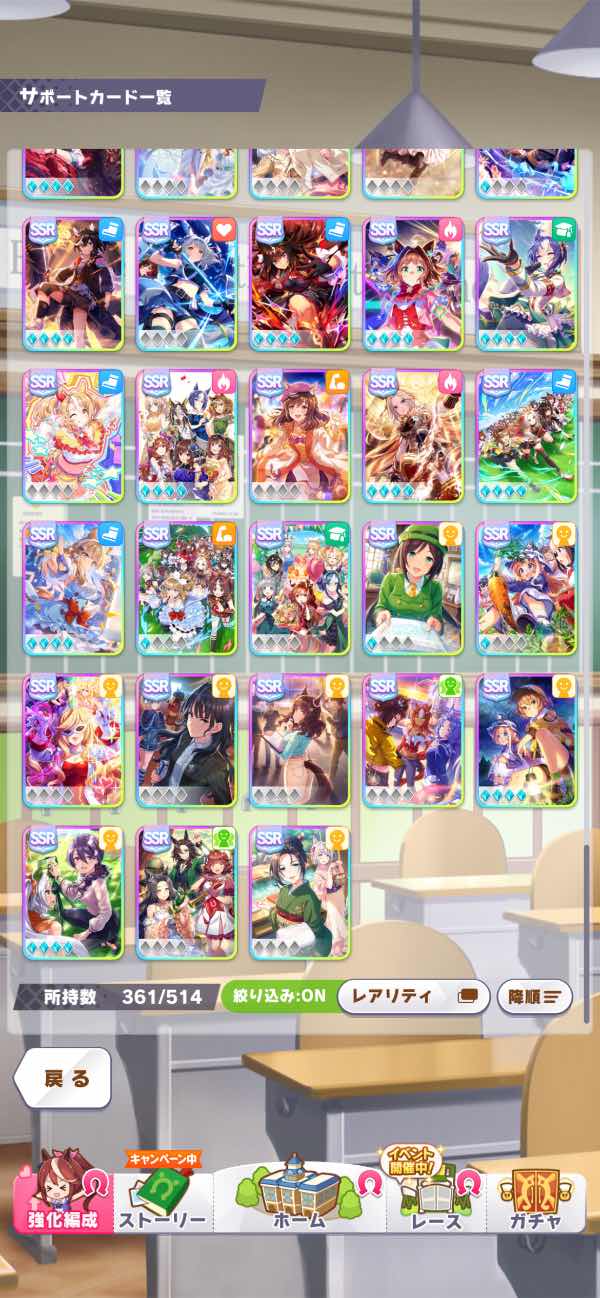Go to the ホーム tab
This screenshot has height=1298, width=600.
(x=299, y=1194)
